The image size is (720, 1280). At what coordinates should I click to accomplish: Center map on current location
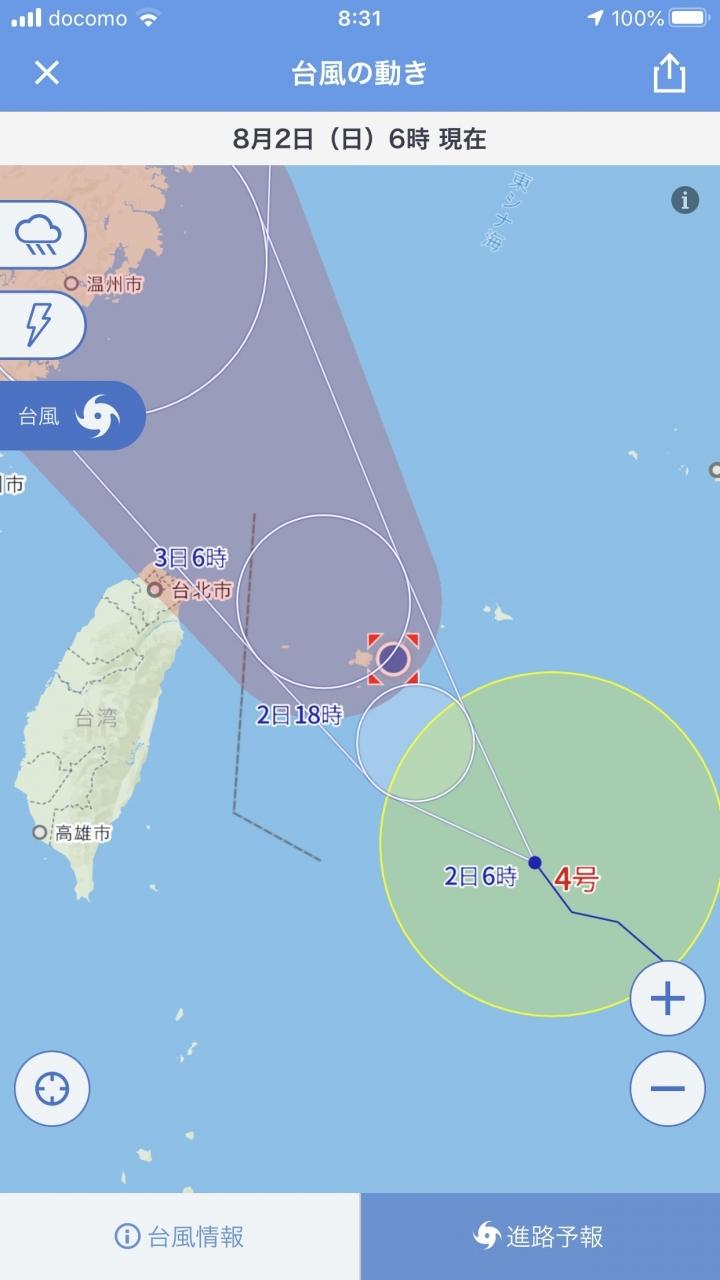click(x=52, y=1088)
